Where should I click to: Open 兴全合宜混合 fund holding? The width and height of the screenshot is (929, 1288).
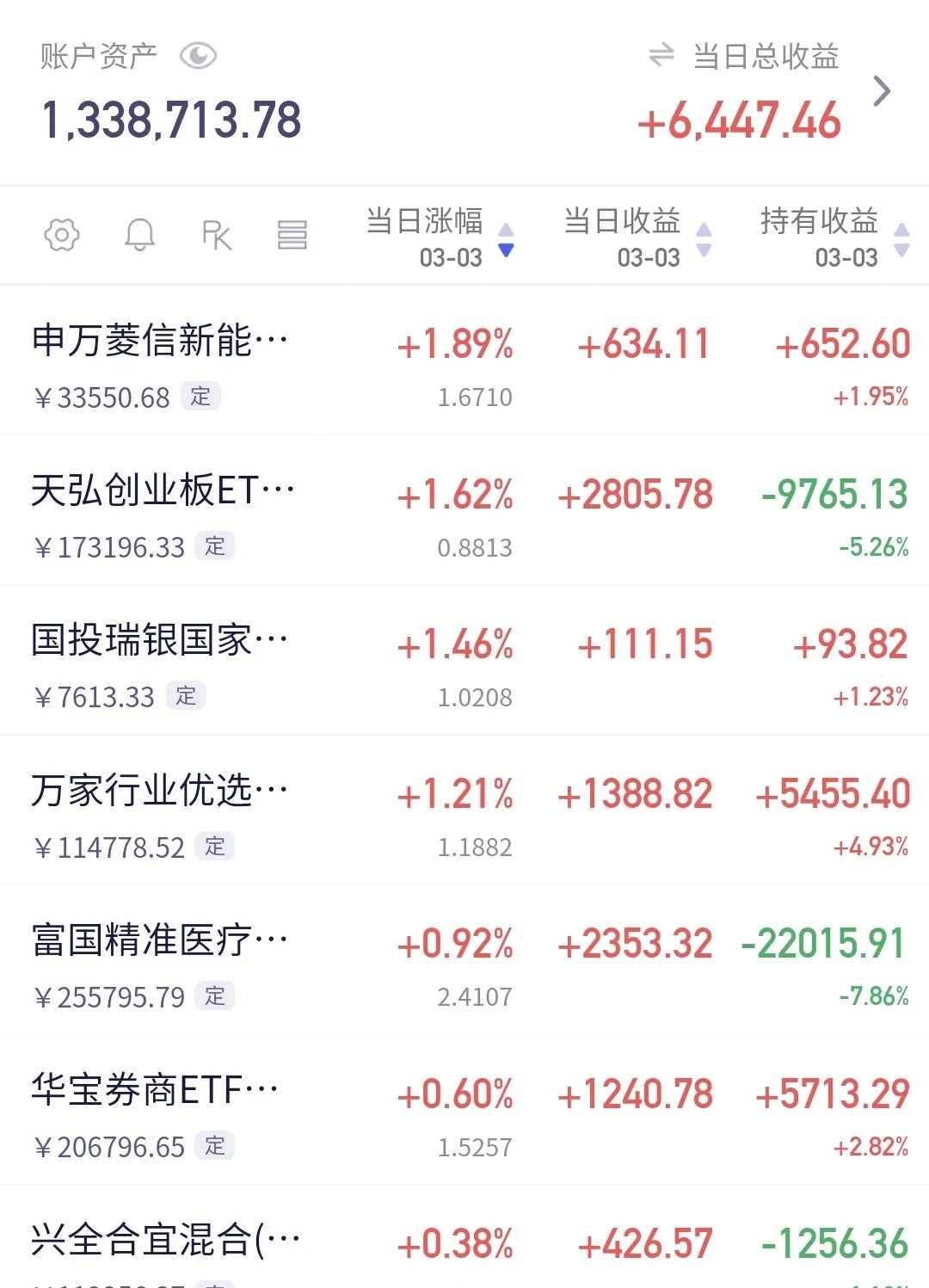pyautogui.click(x=165, y=1241)
